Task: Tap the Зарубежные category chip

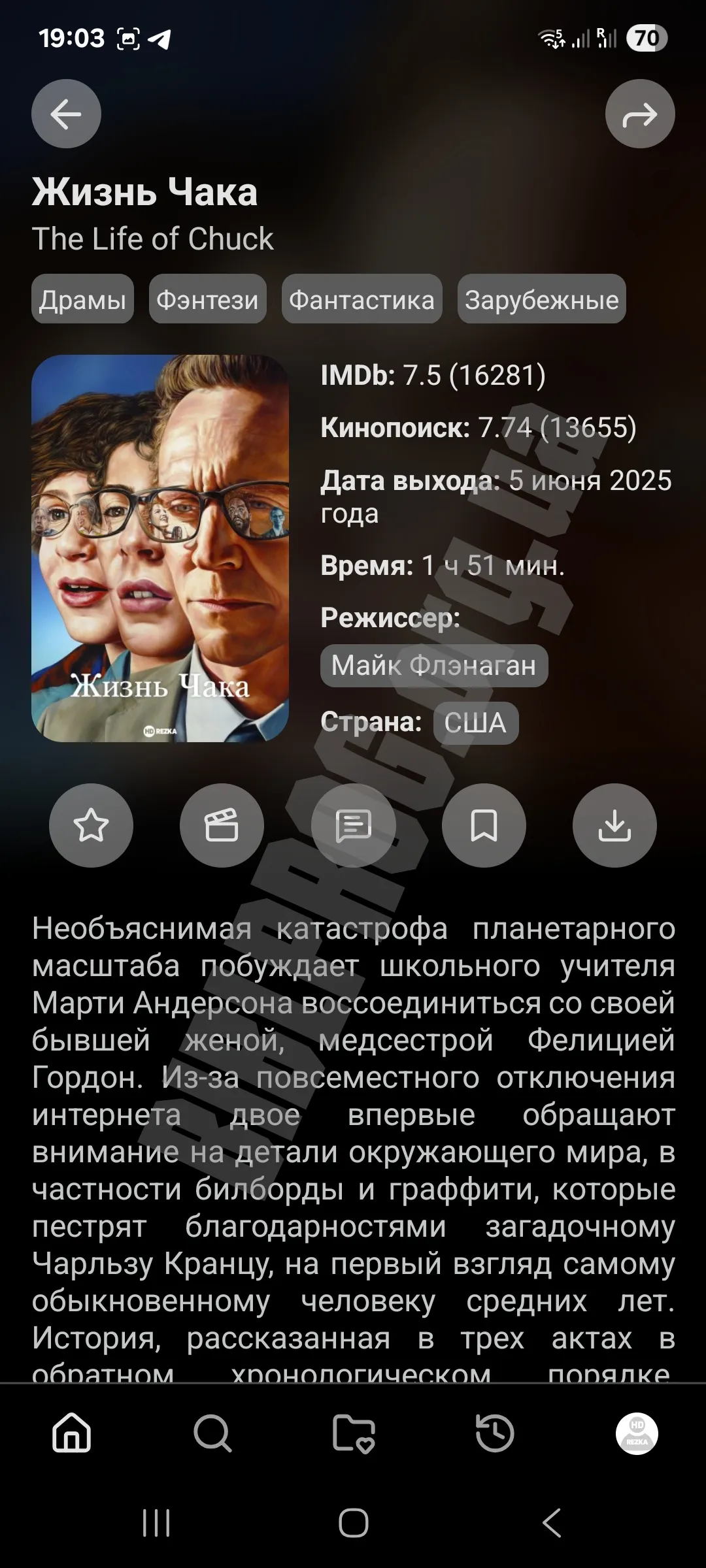Action: coord(541,299)
